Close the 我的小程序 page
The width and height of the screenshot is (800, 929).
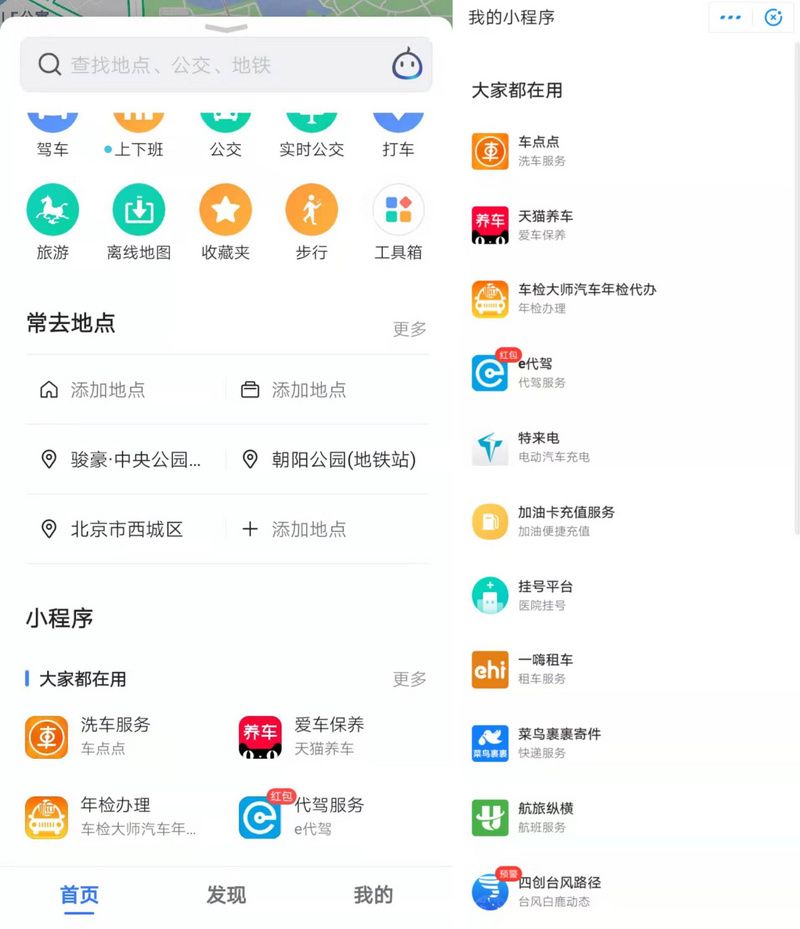pyautogui.click(x=773, y=17)
